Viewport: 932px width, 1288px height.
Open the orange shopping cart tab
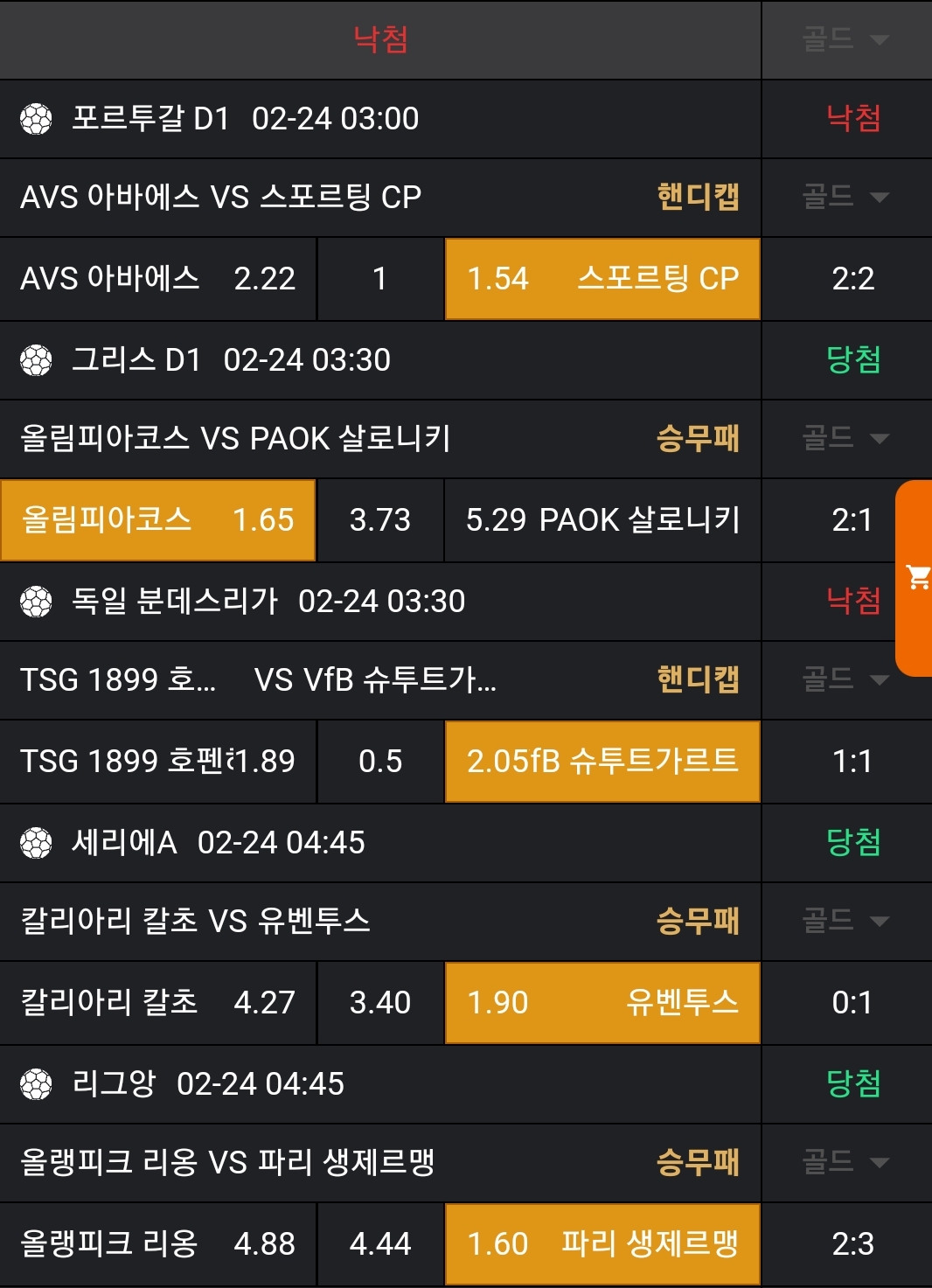tap(916, 577)
